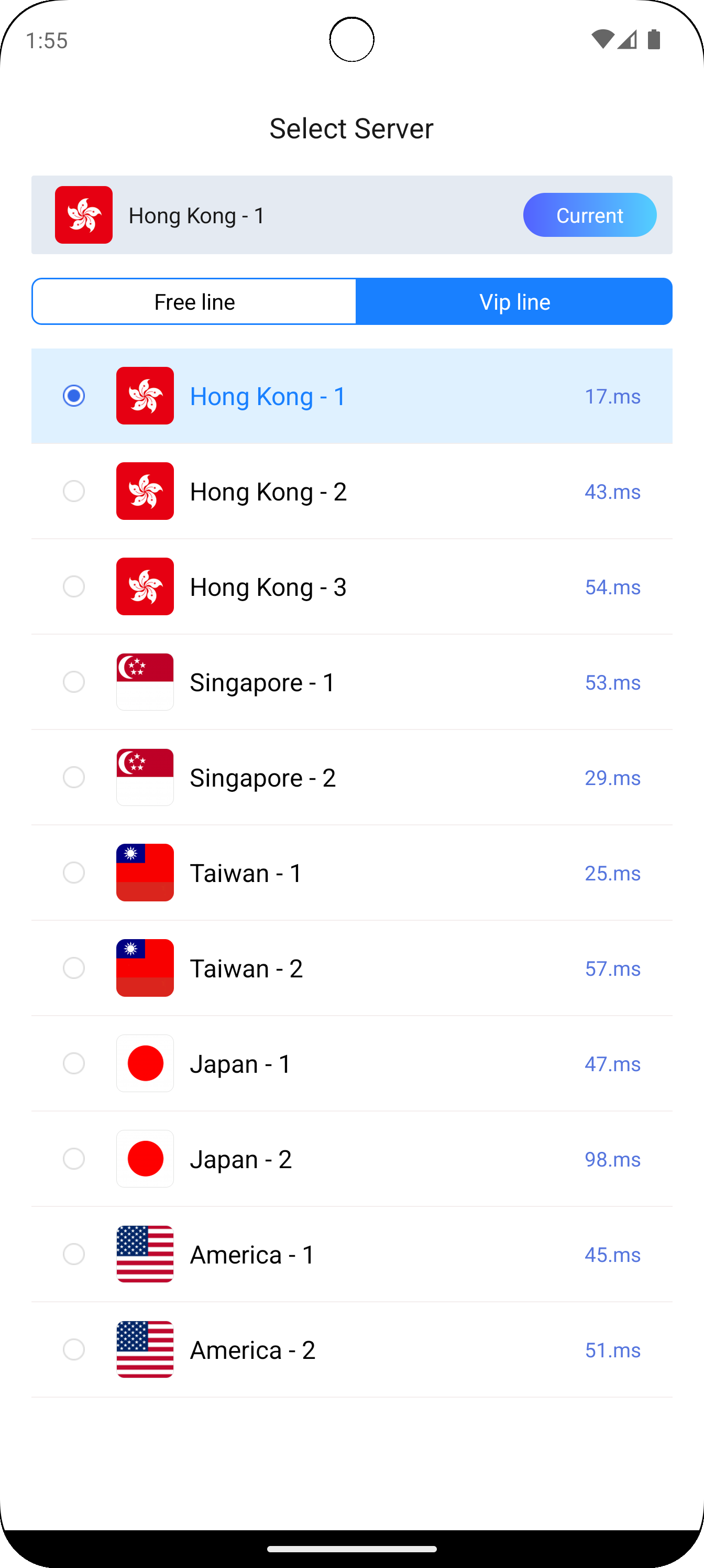This screenshot has width=704, height=1568.
Task: Select the Japan - 2 server
Action: coord(351,1159)
